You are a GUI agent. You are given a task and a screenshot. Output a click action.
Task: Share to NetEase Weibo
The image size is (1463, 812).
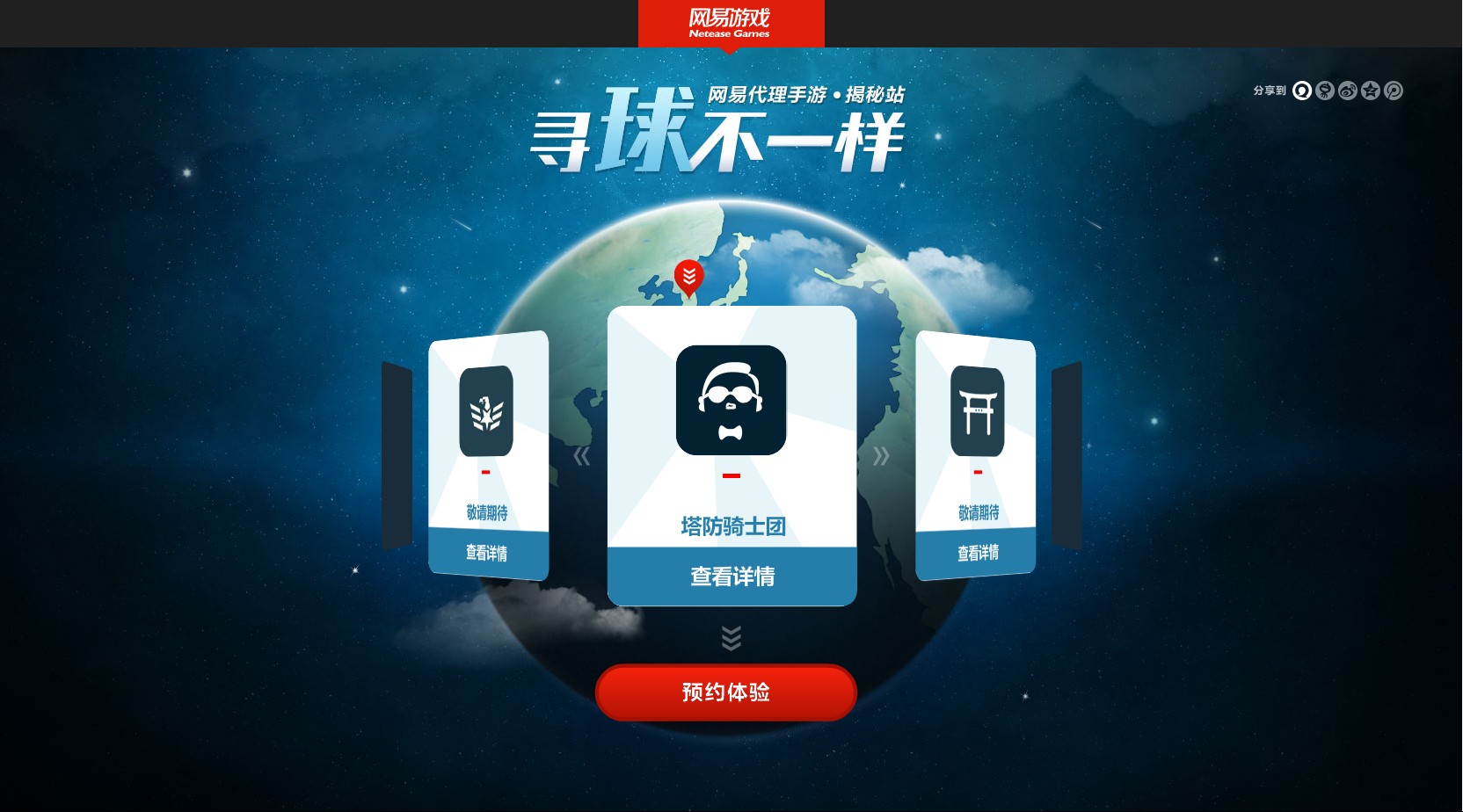(x=1325, y=91)
